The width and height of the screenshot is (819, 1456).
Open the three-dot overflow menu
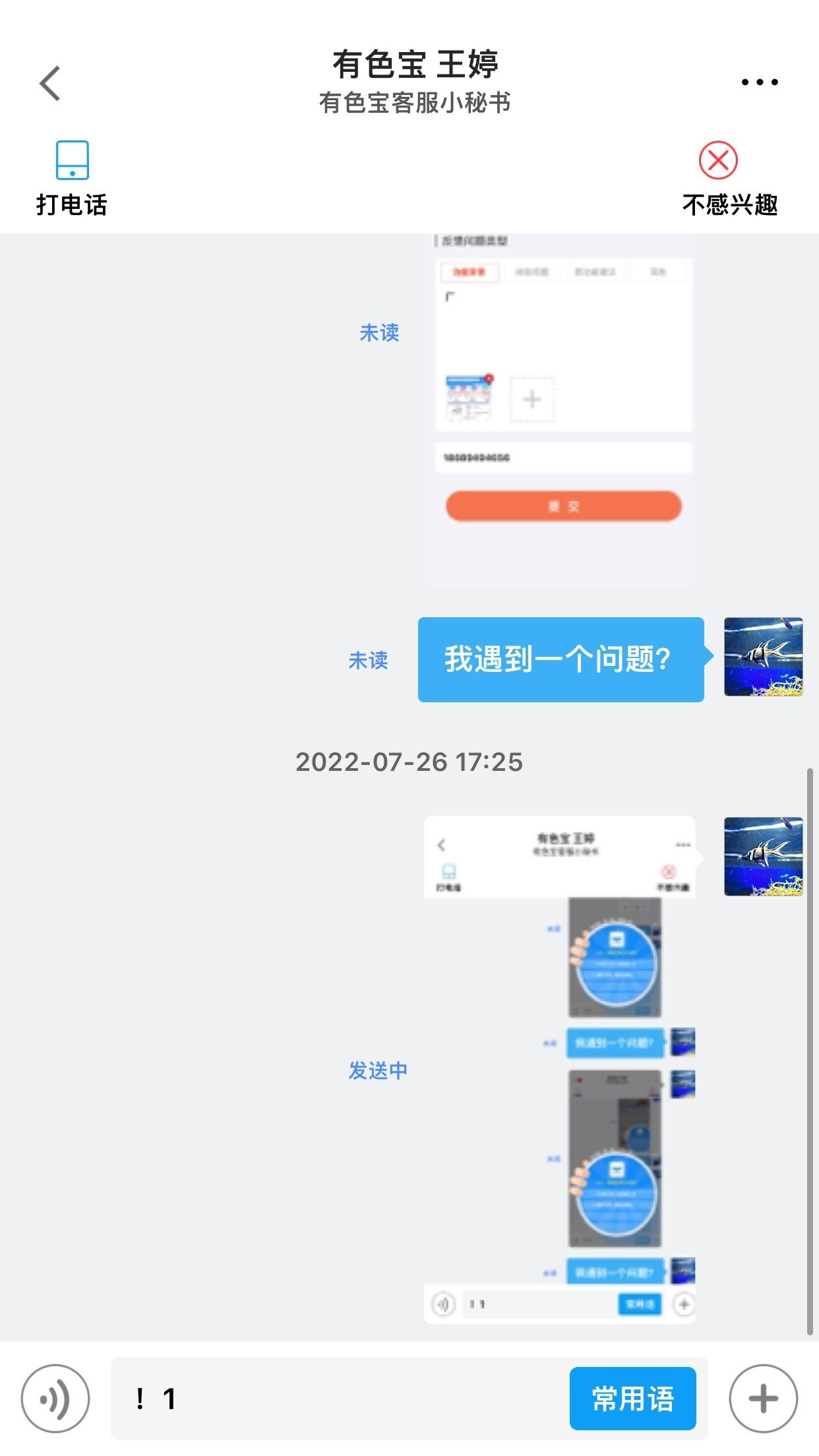pos(760,82)
